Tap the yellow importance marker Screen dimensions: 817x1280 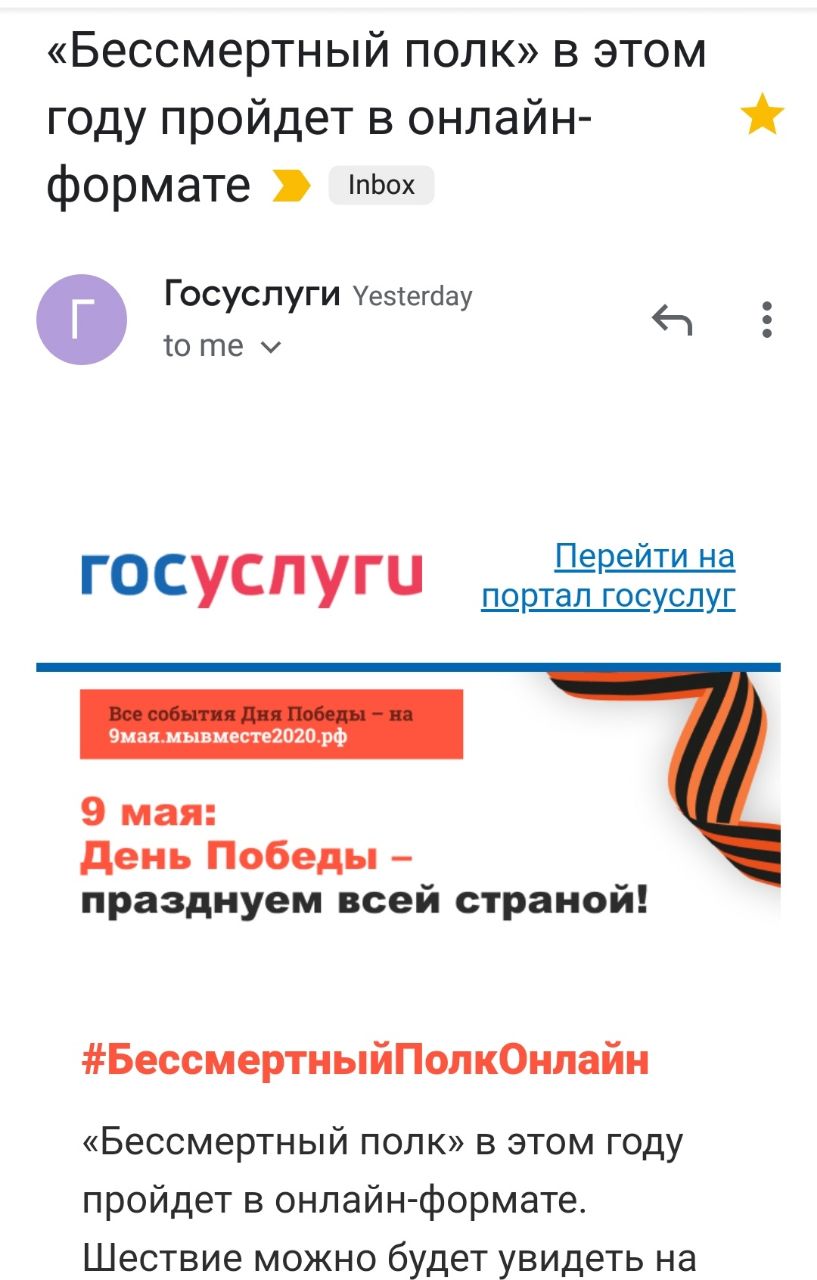(x=291, y=185)
